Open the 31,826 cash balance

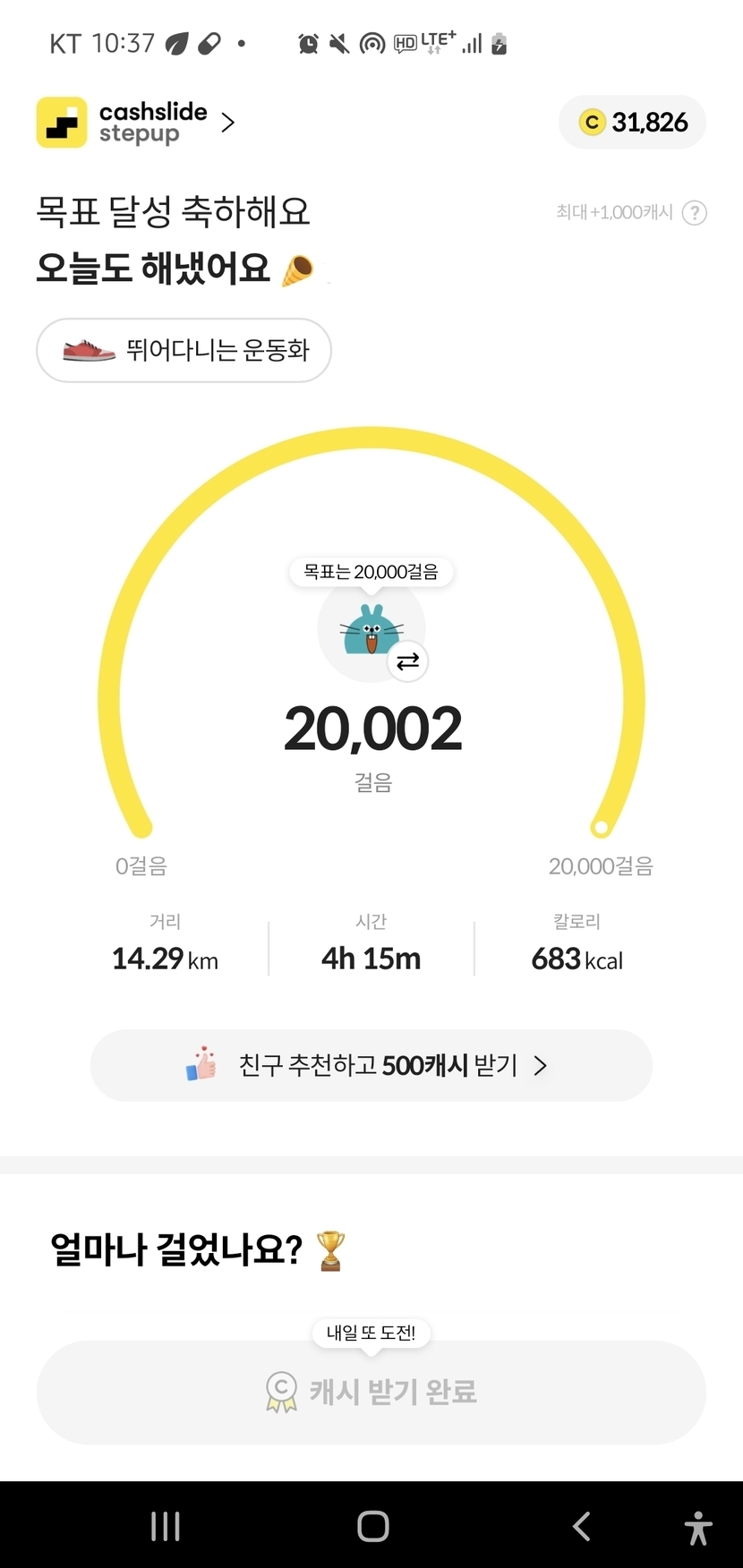(x=633, y=123)
